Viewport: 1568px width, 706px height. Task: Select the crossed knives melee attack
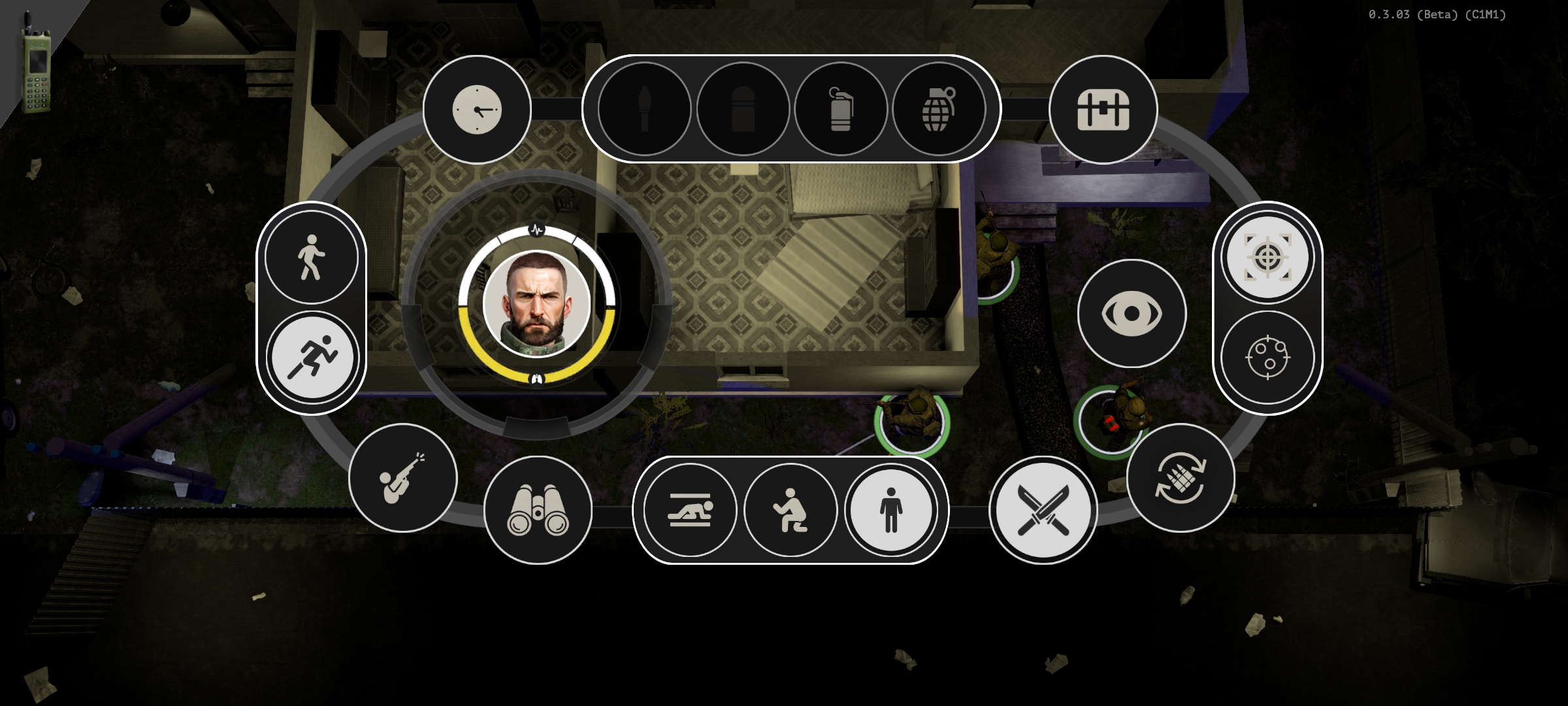point(1043,511)
